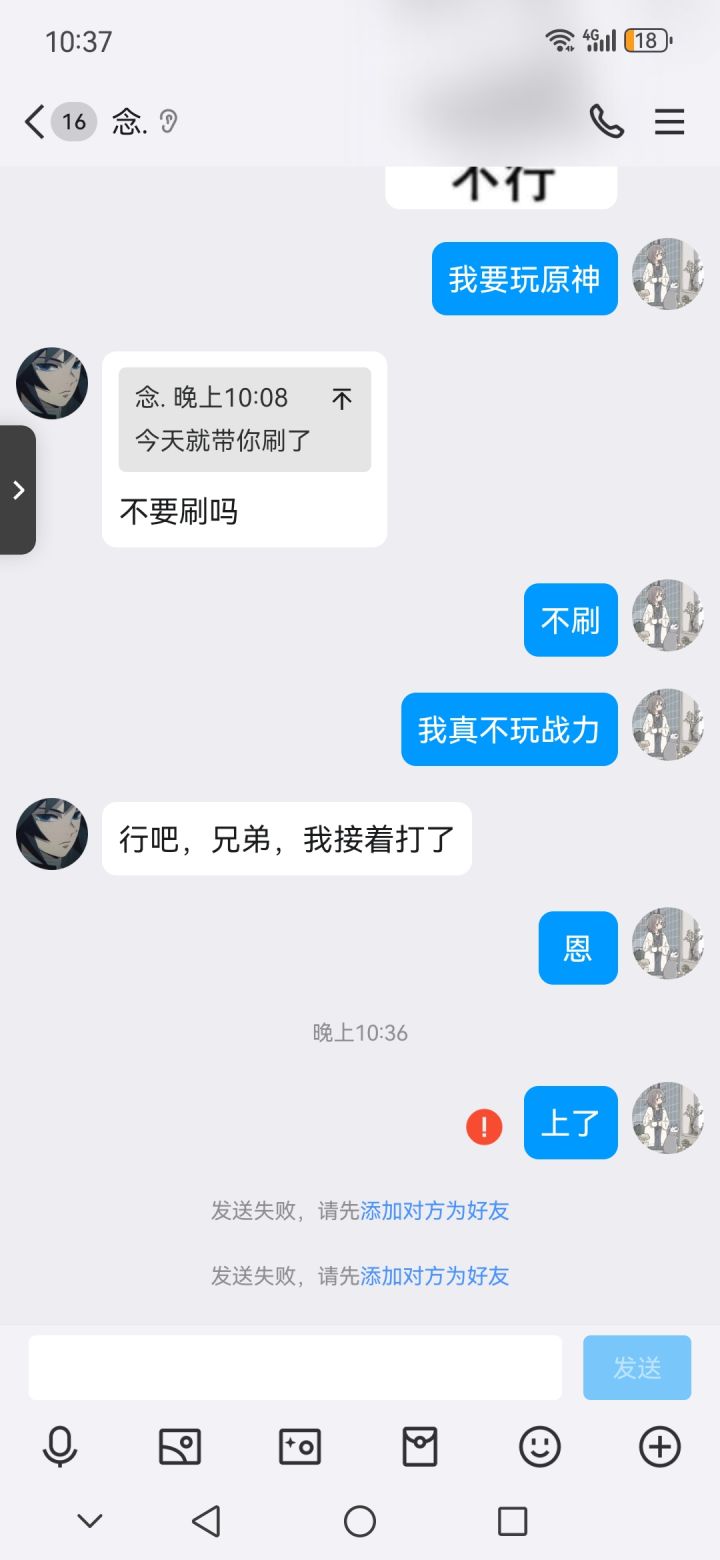The image size is (720, 1560).
Task: Start a voice call with the phone icon
Action: point(606,121)
